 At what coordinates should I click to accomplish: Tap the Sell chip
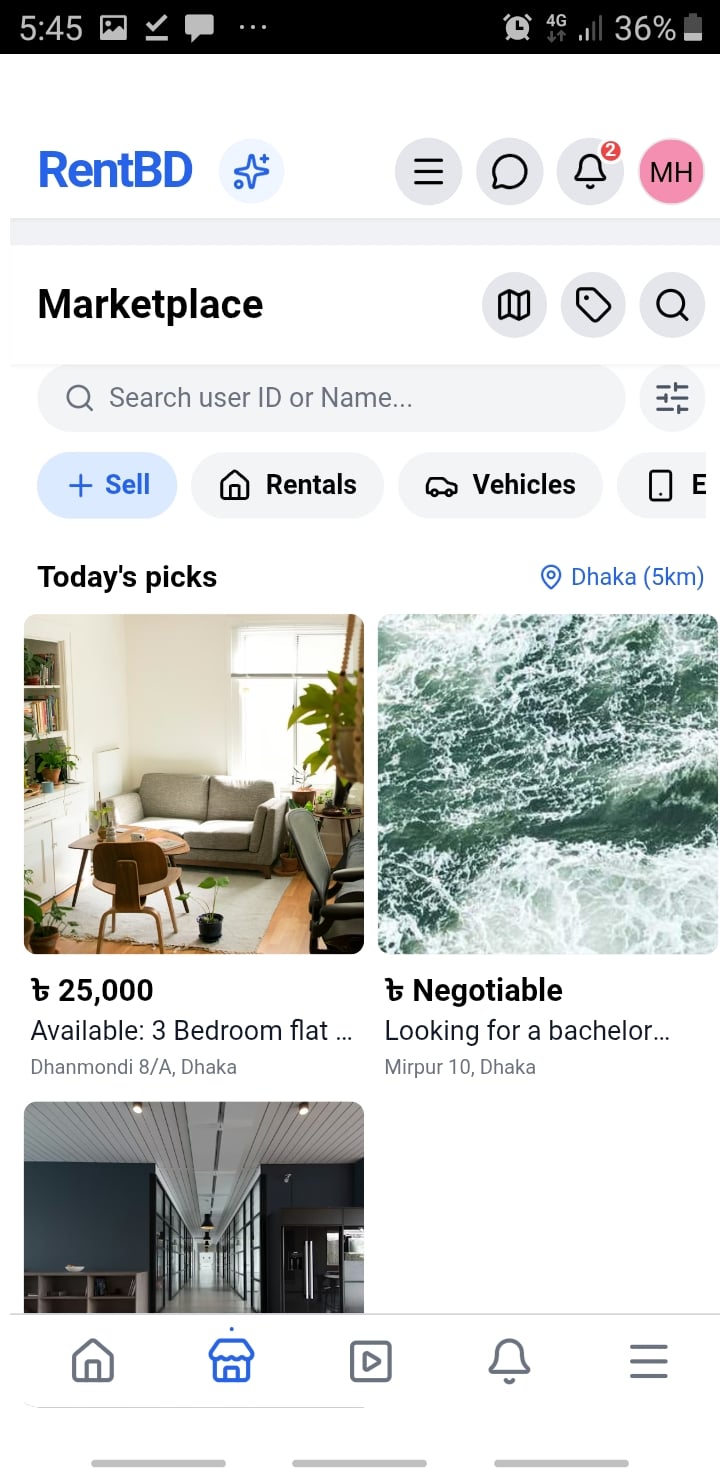[x=107, y=485]
